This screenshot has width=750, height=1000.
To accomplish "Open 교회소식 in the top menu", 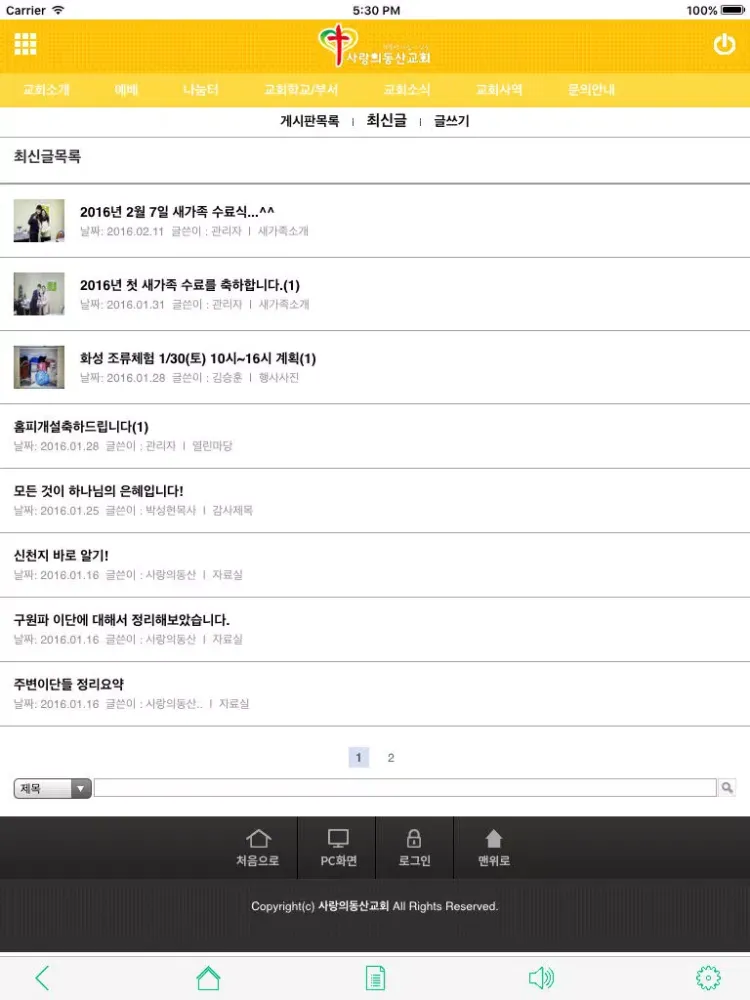I will (x=407, y=90).
